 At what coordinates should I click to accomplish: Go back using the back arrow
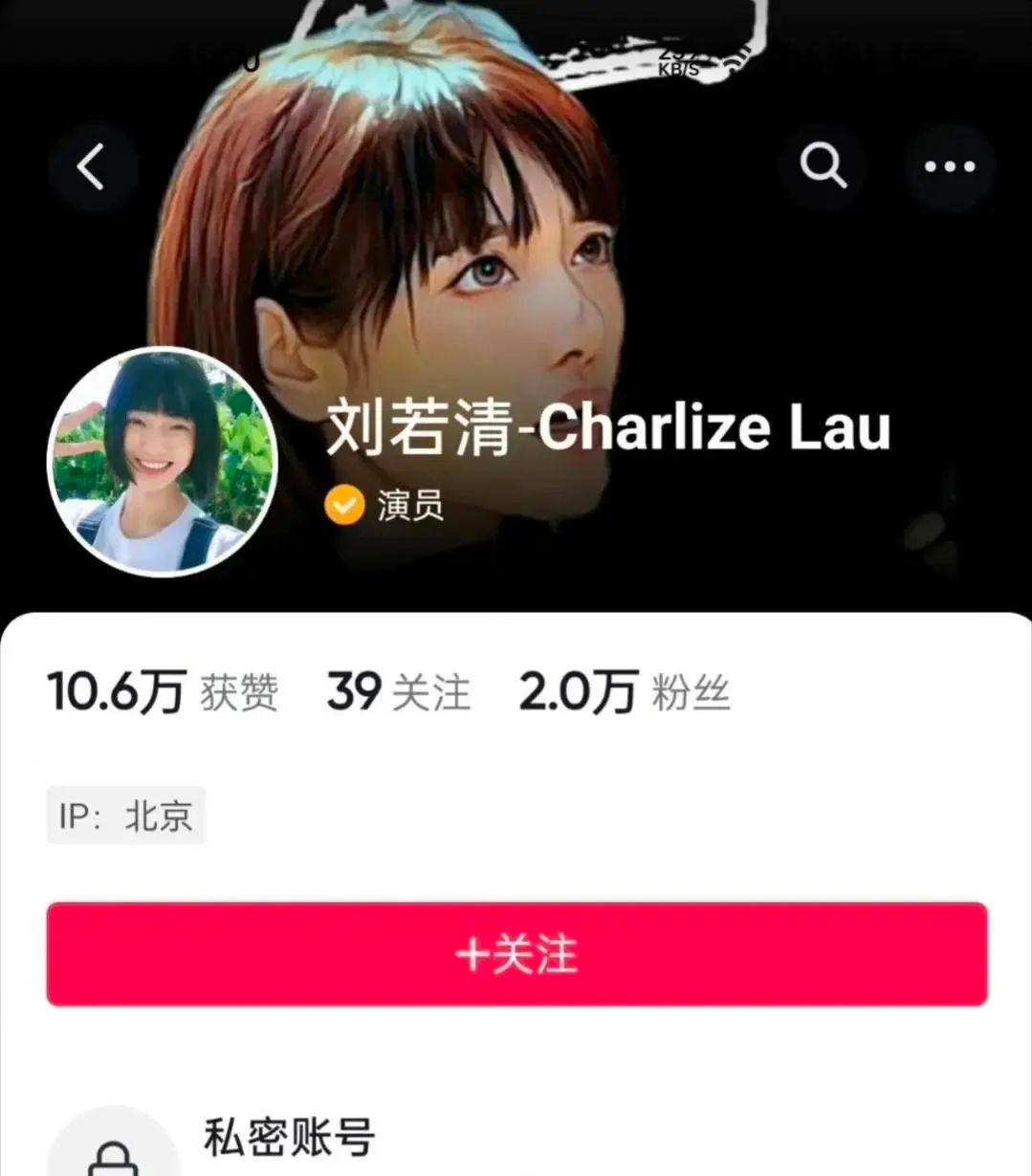(92, 167)
